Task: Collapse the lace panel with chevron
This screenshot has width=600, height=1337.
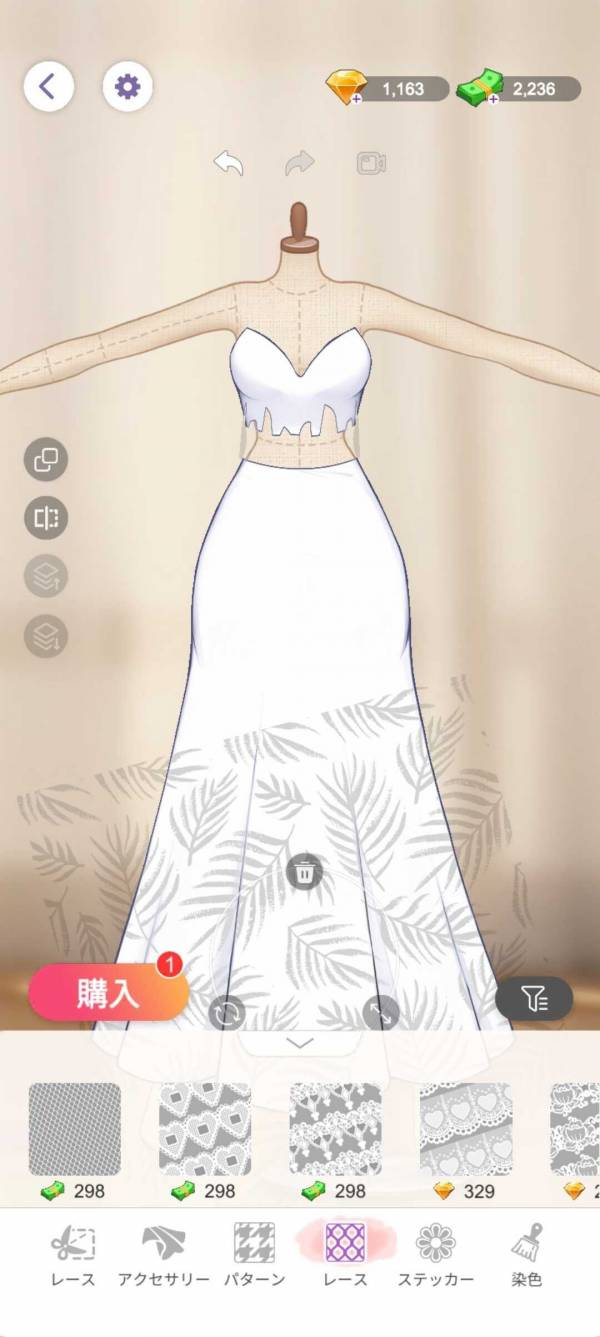Action: click(300, 1043)
